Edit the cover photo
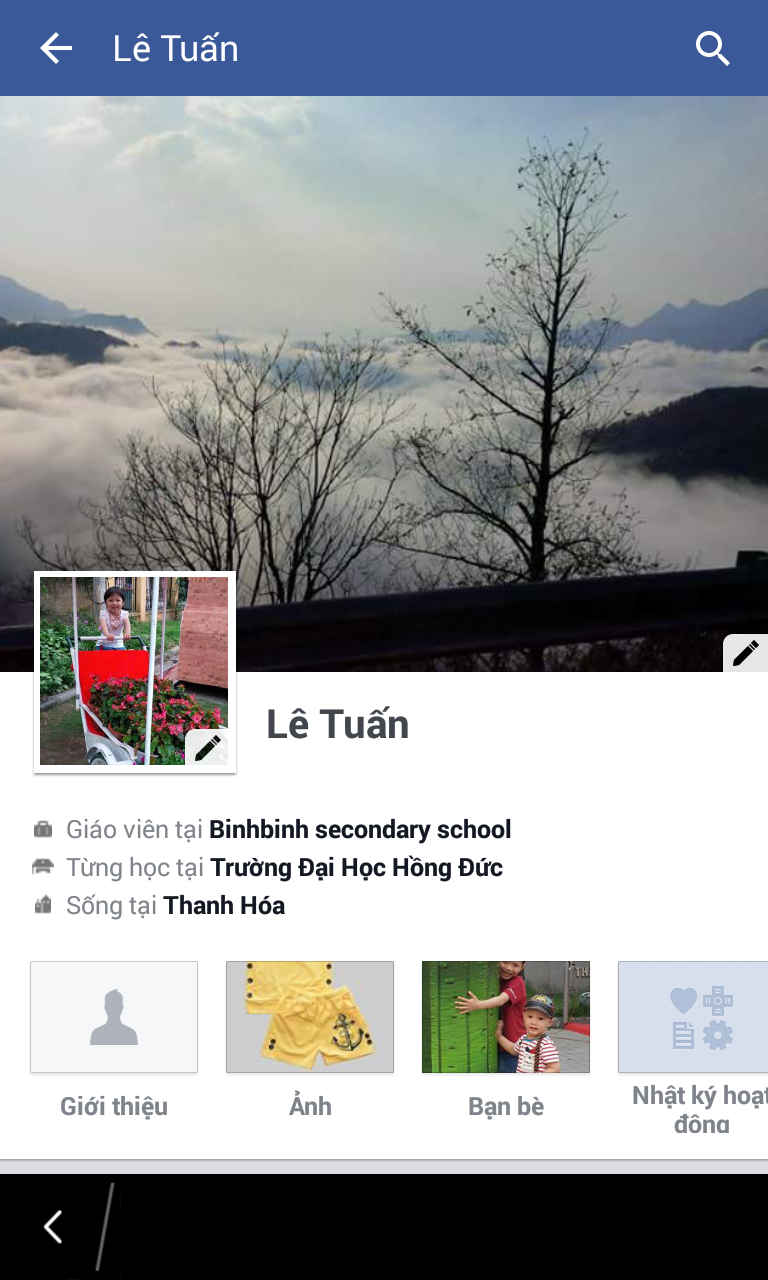The height and width of the screenshot is (1280, 768). pos(745,654)
